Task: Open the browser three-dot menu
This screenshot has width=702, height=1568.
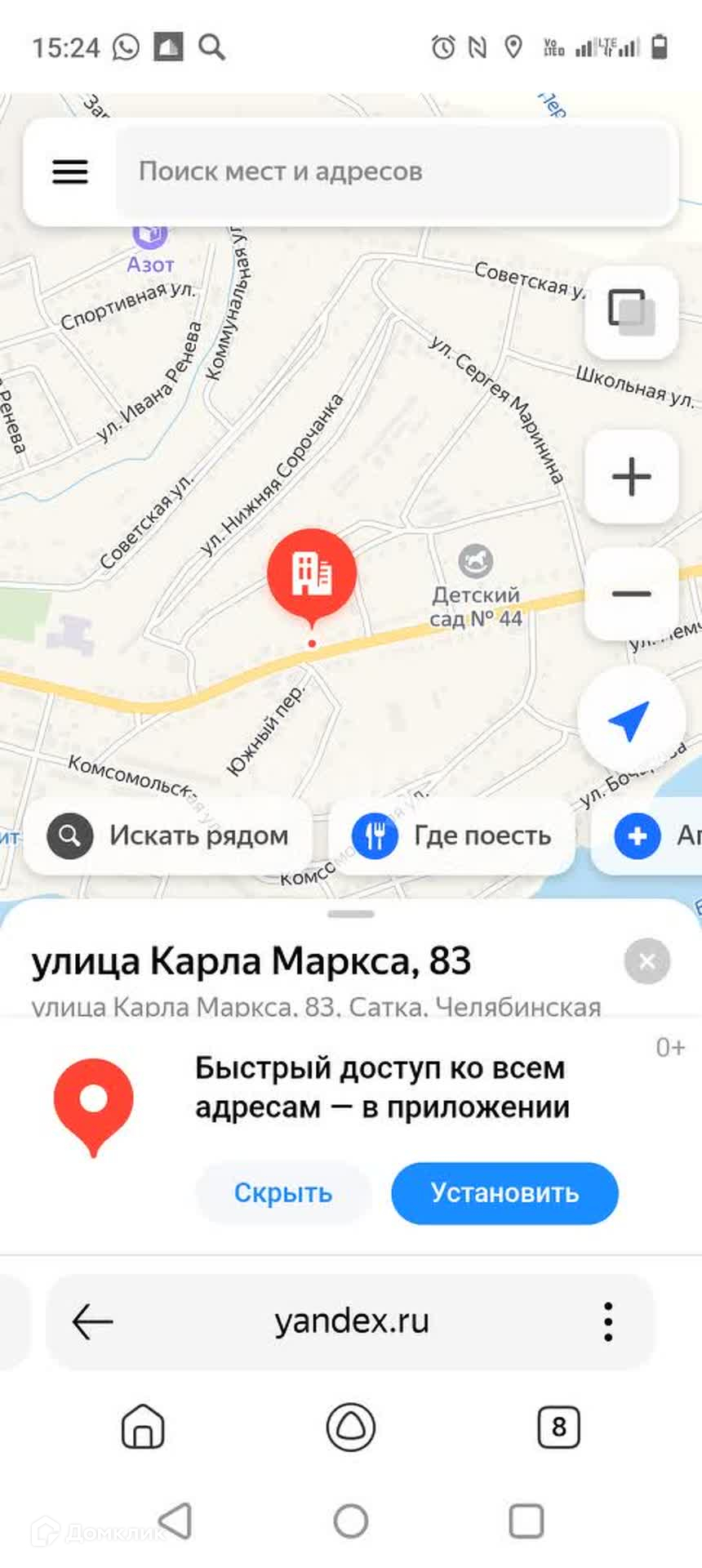Action: [x=608, y=1321]
